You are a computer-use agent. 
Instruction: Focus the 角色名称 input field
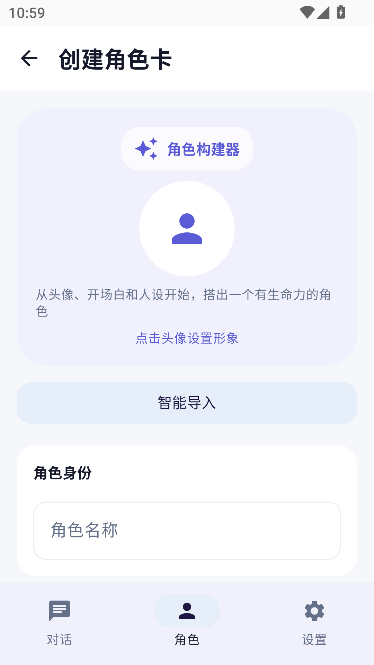pyautogui.click(x=187, y=531)
